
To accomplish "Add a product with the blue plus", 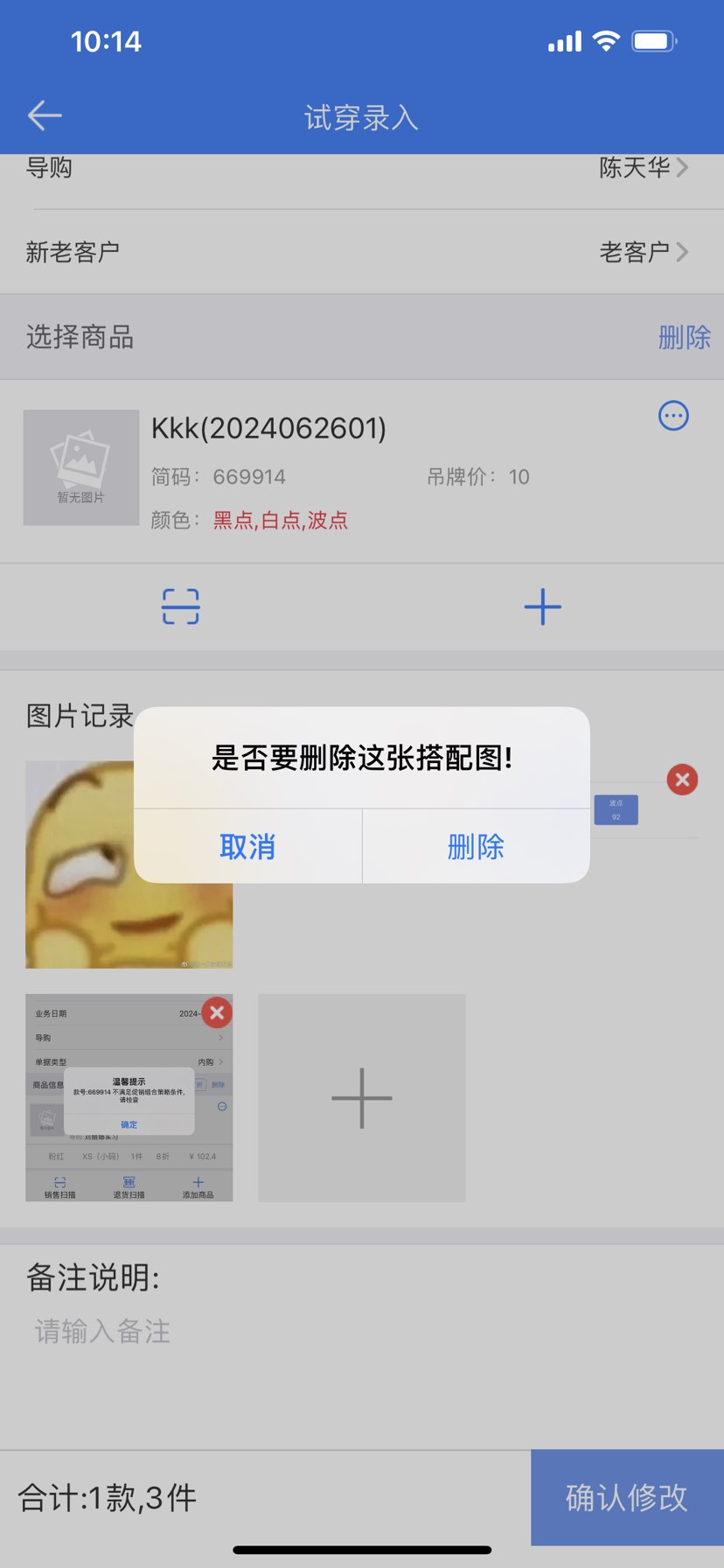I will 542,606.
